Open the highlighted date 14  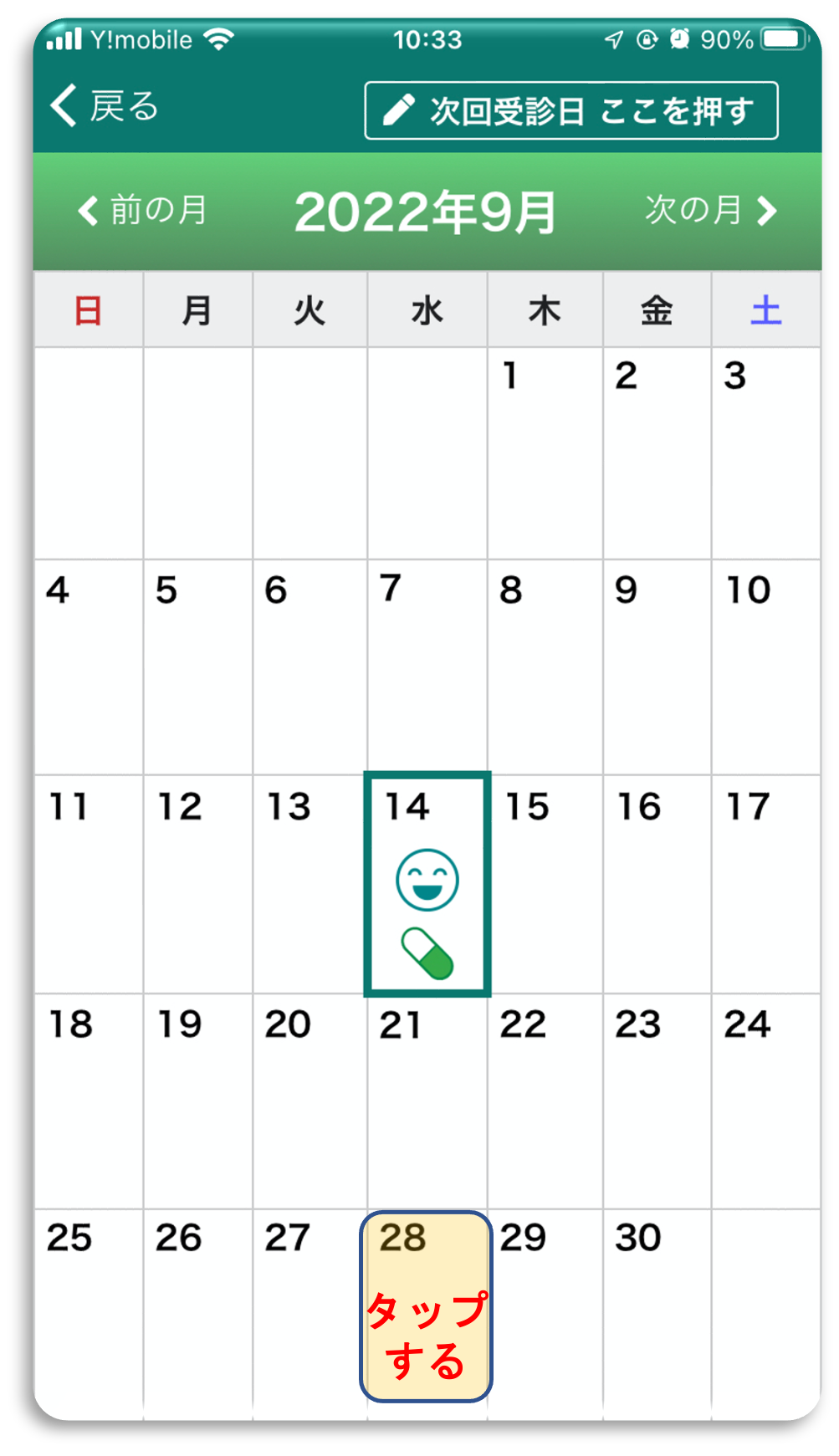[427, 884]
